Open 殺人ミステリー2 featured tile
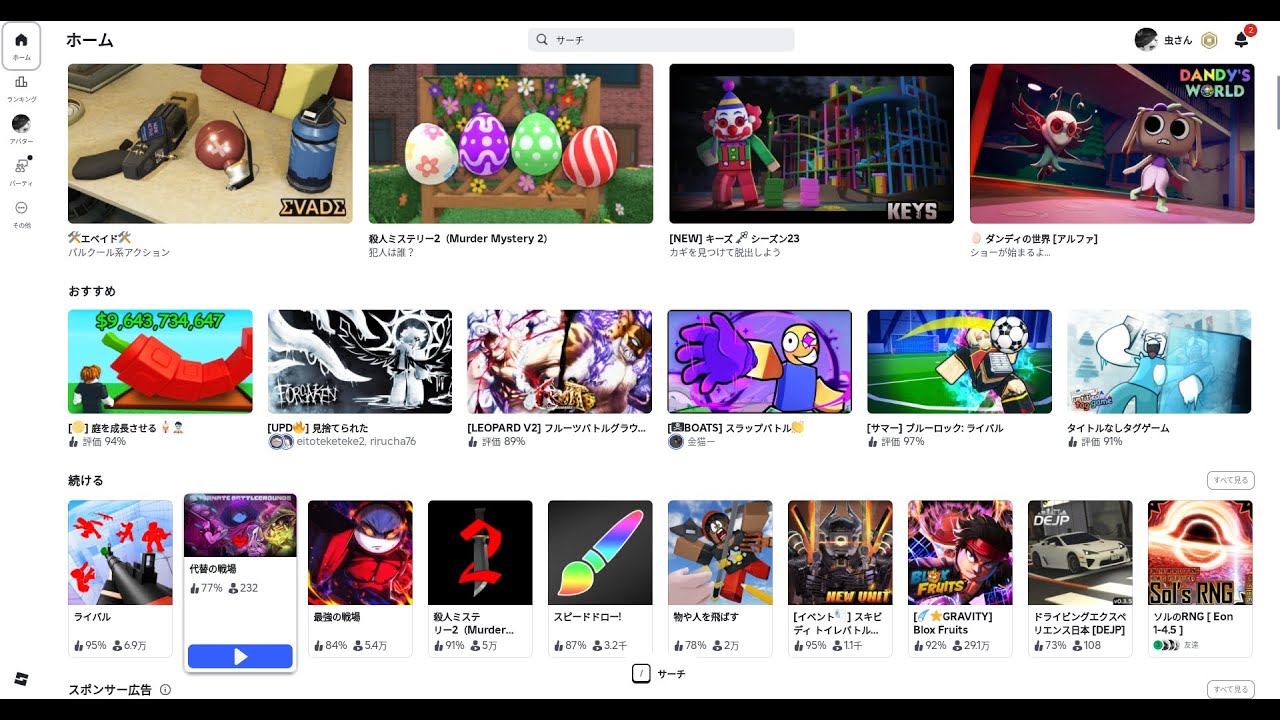 click(x=510, y=144)
